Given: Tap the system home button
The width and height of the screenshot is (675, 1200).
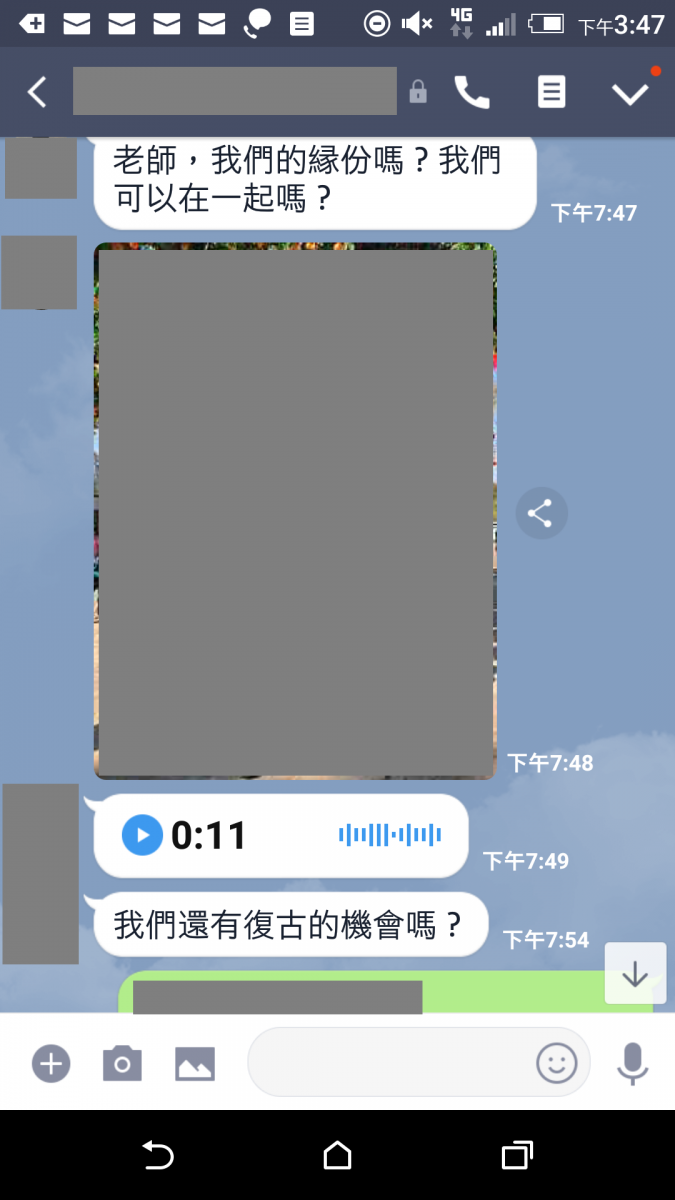Looking at the screenshot, I should pos(338,1156).
